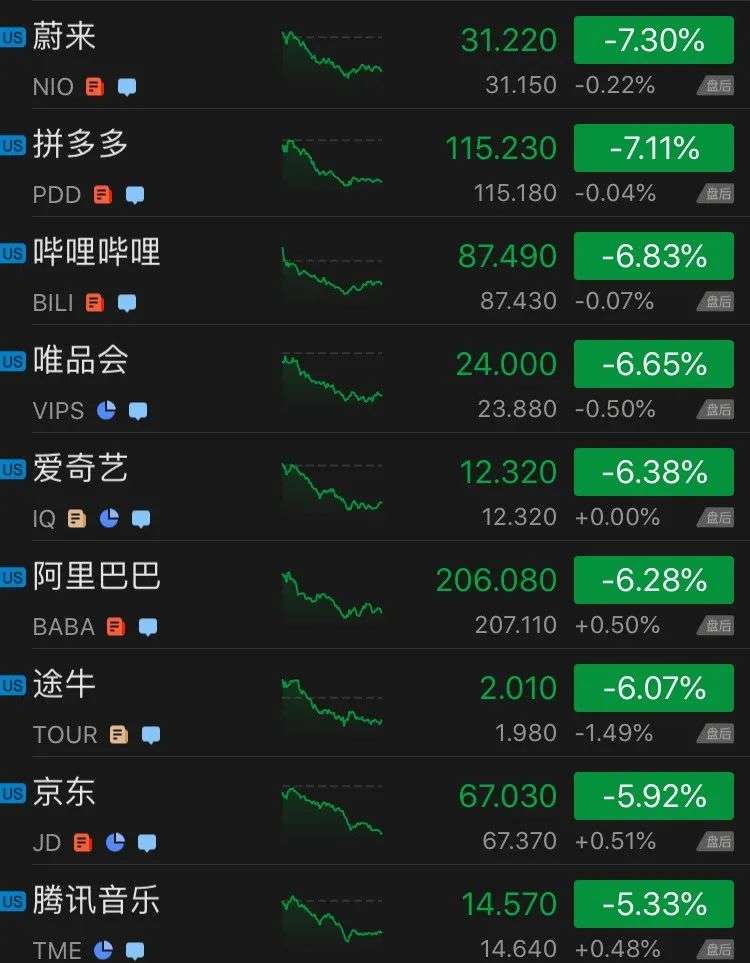Toggle the -6.28% change badge for BABA
Screen dimensions: 750x963
(653, 580)
